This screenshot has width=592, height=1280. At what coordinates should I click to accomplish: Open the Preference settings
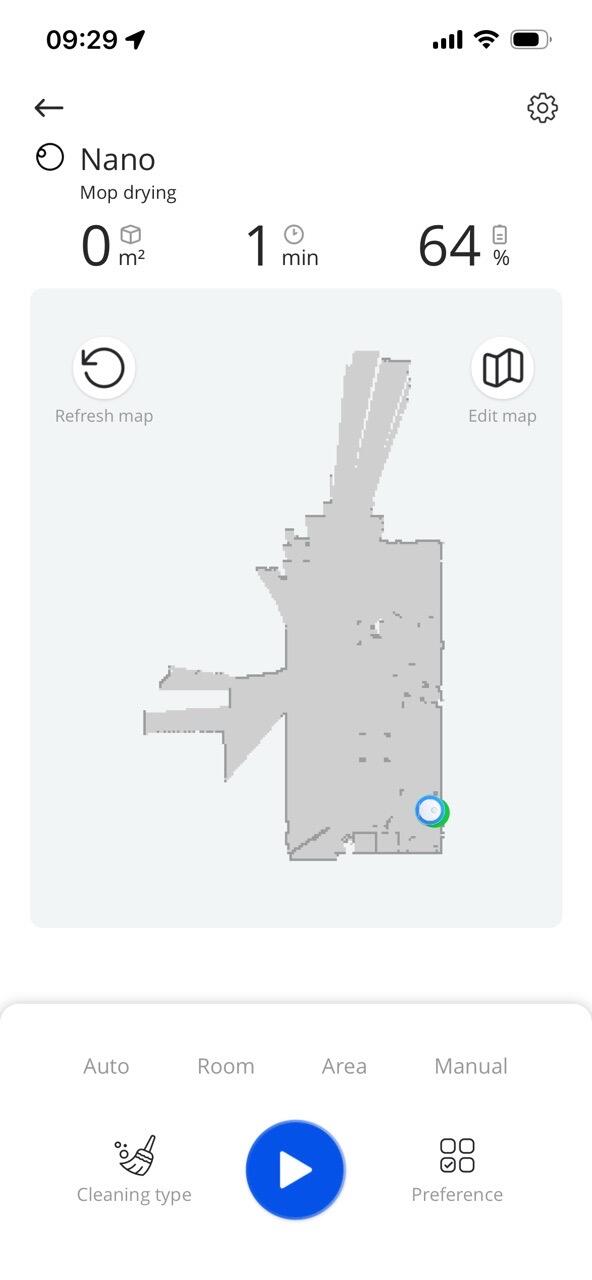pyautogui.click(x=457, y=1169)
